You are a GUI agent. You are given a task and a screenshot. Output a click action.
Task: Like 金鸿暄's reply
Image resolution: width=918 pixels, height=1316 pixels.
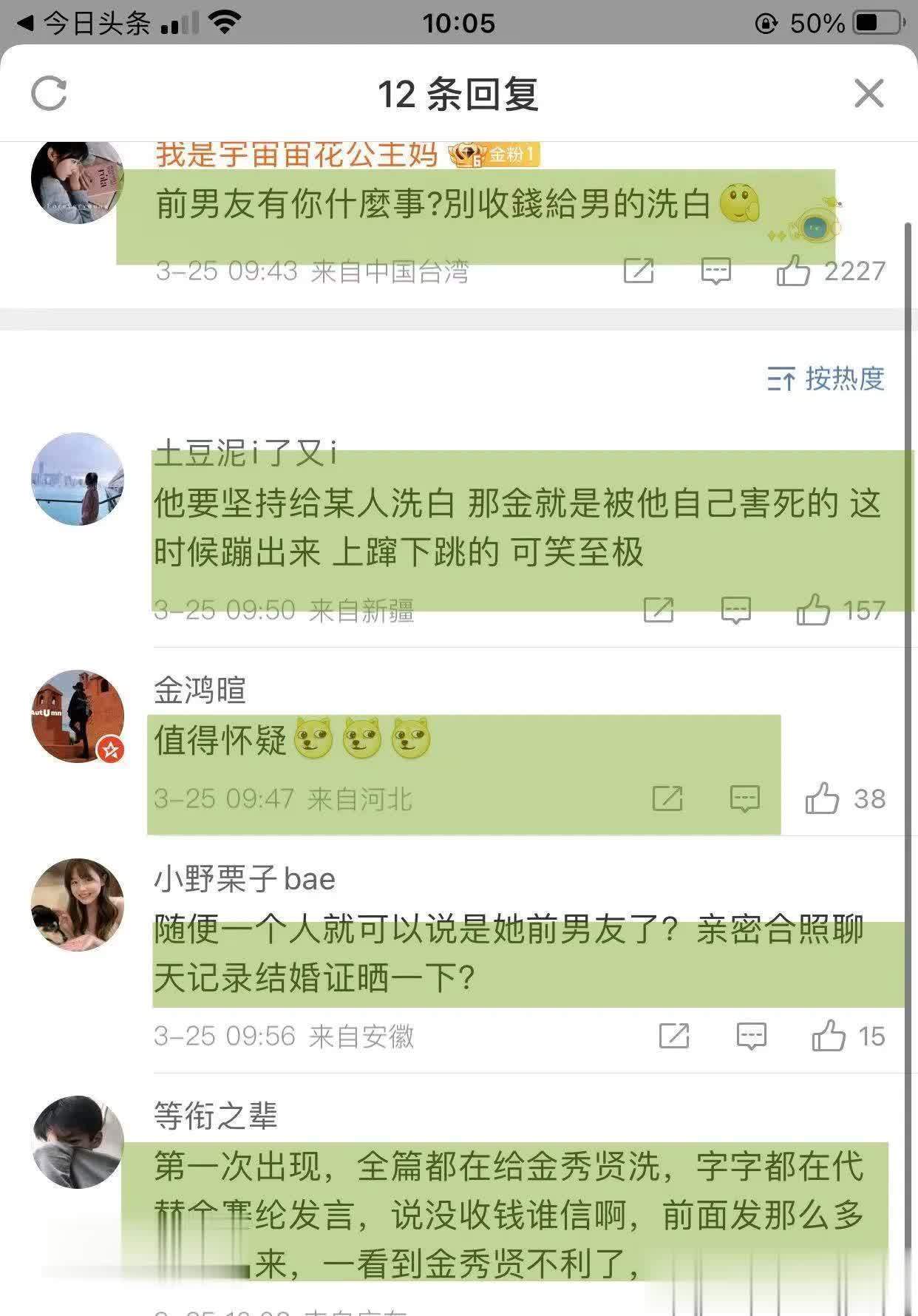[822, 798]
